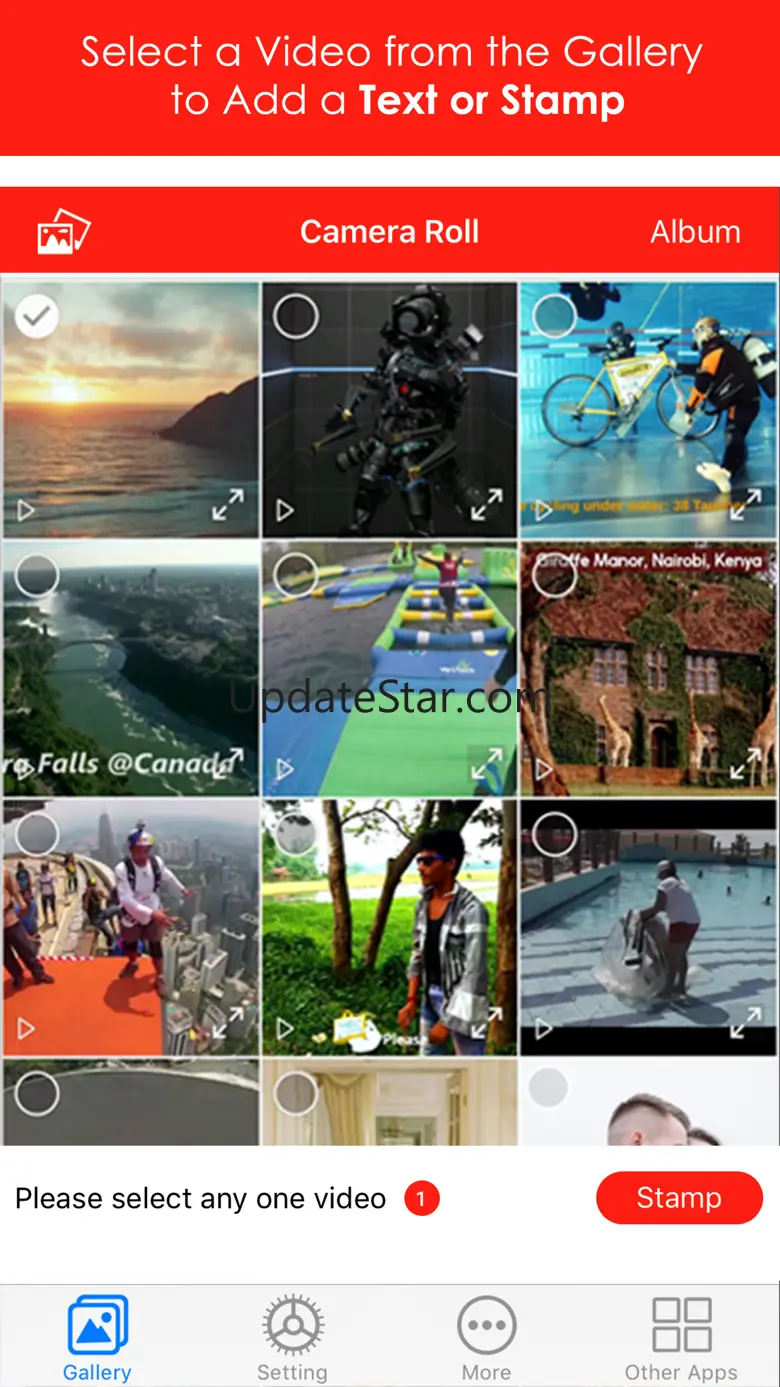Select the Niagara Falls Canada video
Viewport: 780px width, 1387px height.
click(x=37, y=576)
